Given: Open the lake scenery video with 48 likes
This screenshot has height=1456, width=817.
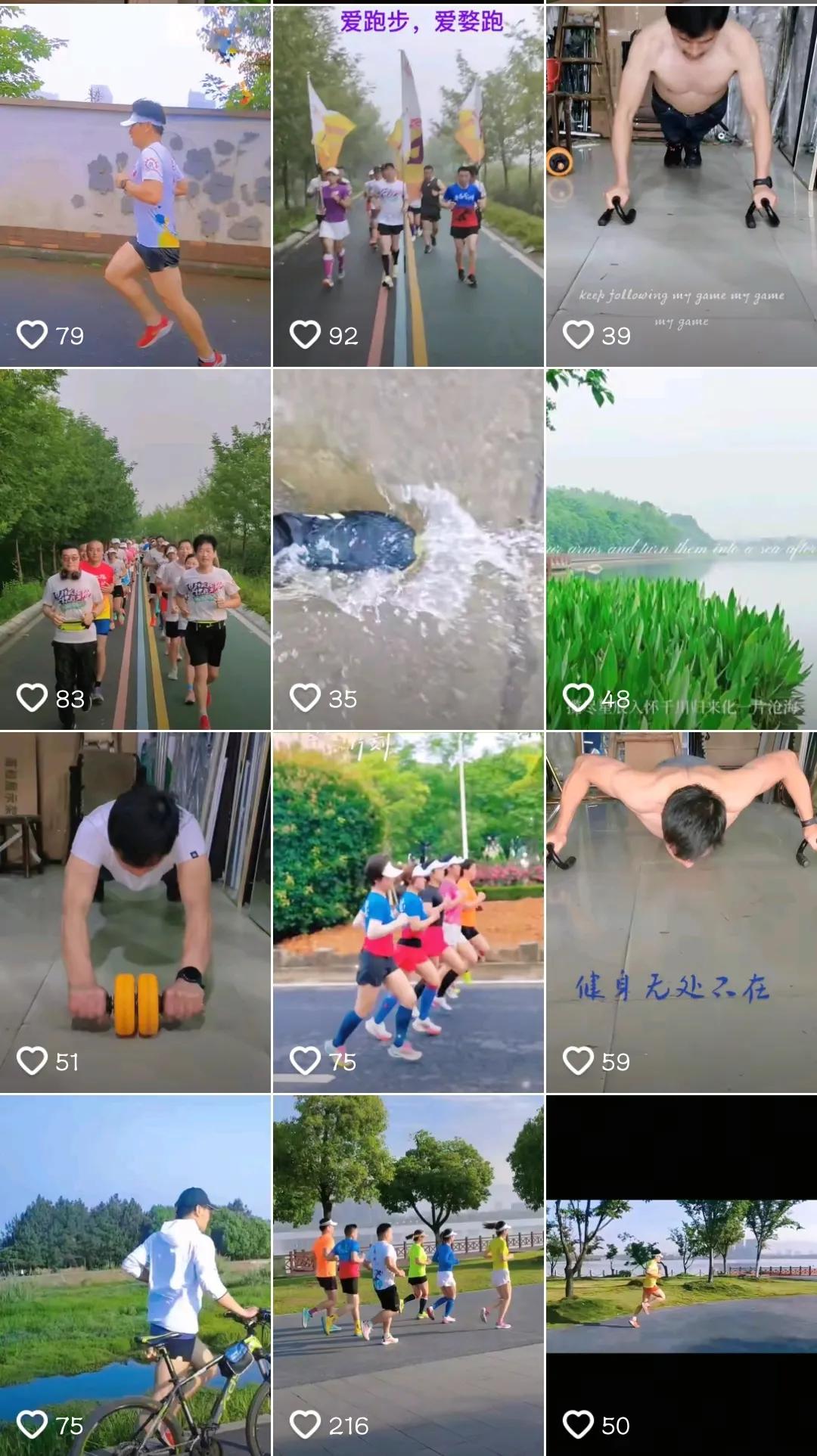Looking at the screenshot, I should pos(681,548).
